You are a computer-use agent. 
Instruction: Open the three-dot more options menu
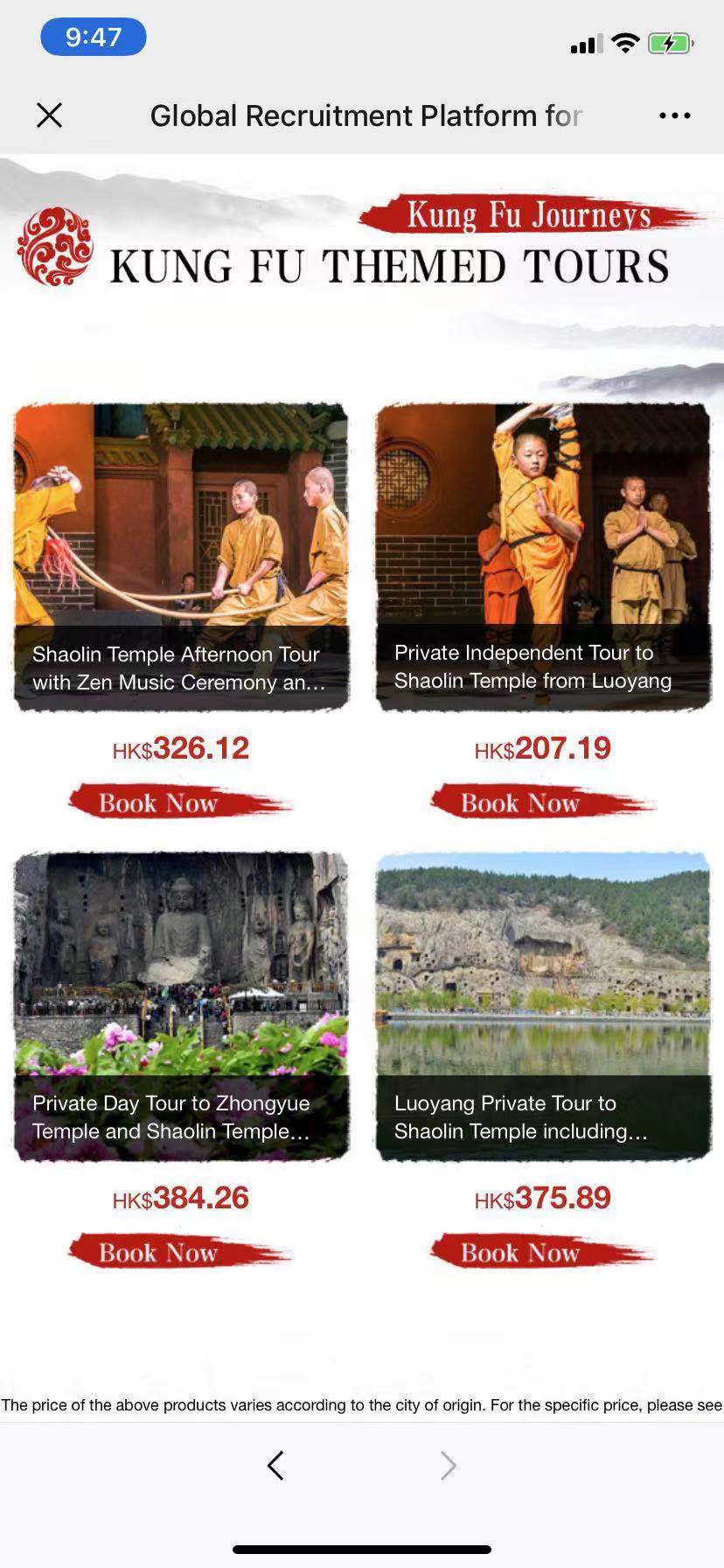pos(674,115)
